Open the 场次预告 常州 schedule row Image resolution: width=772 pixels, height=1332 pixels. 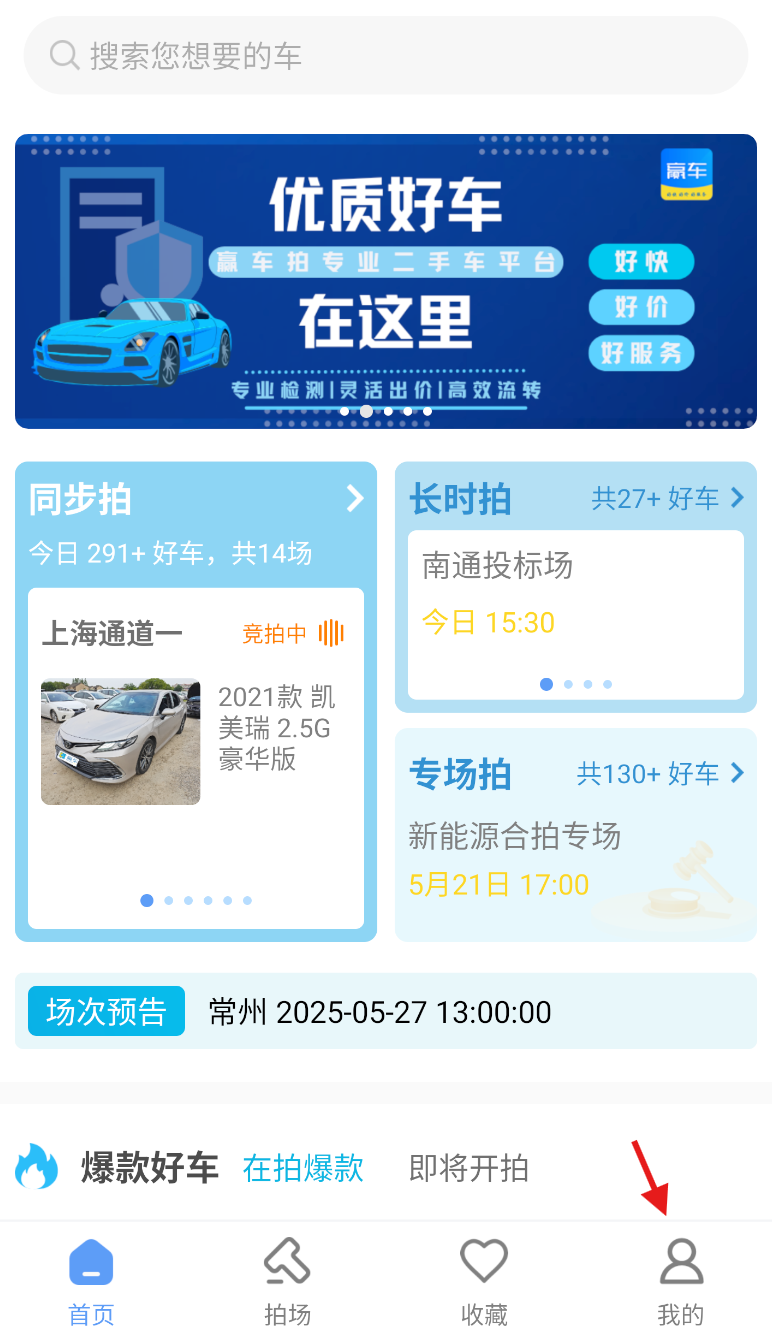point(385,1011)
